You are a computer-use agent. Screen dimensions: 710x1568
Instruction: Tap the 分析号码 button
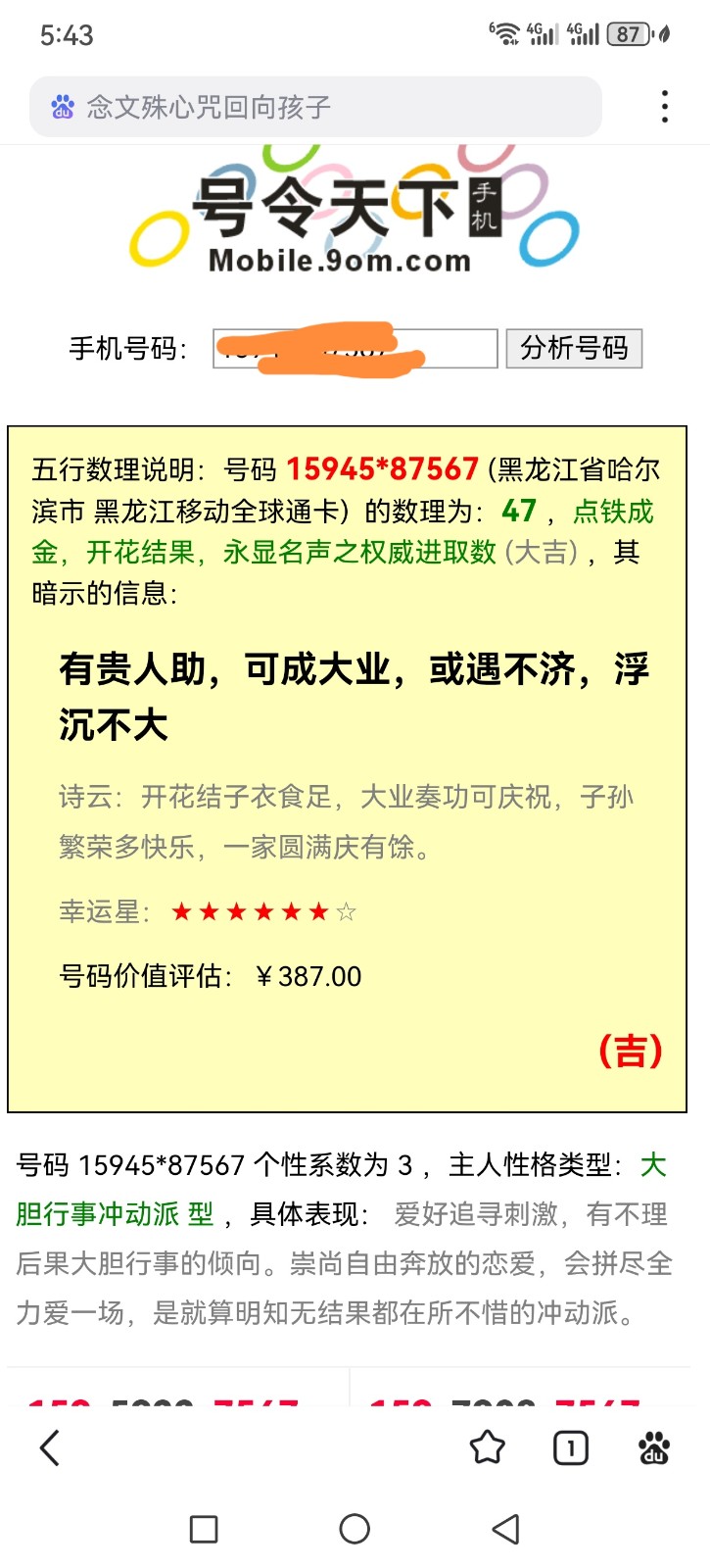coord(574,348)
